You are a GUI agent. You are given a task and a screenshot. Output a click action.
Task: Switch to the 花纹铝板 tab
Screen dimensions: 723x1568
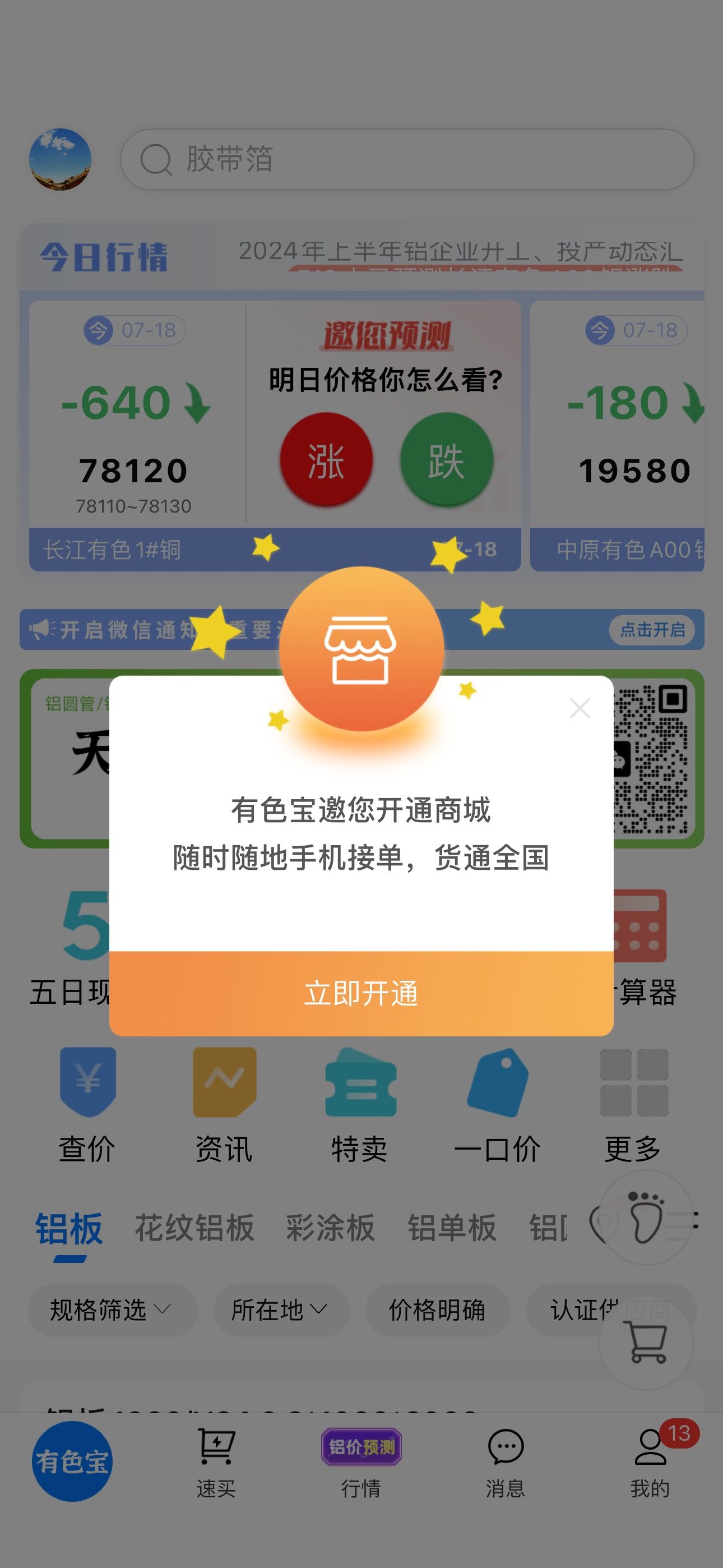click(x=194, y=1228)
